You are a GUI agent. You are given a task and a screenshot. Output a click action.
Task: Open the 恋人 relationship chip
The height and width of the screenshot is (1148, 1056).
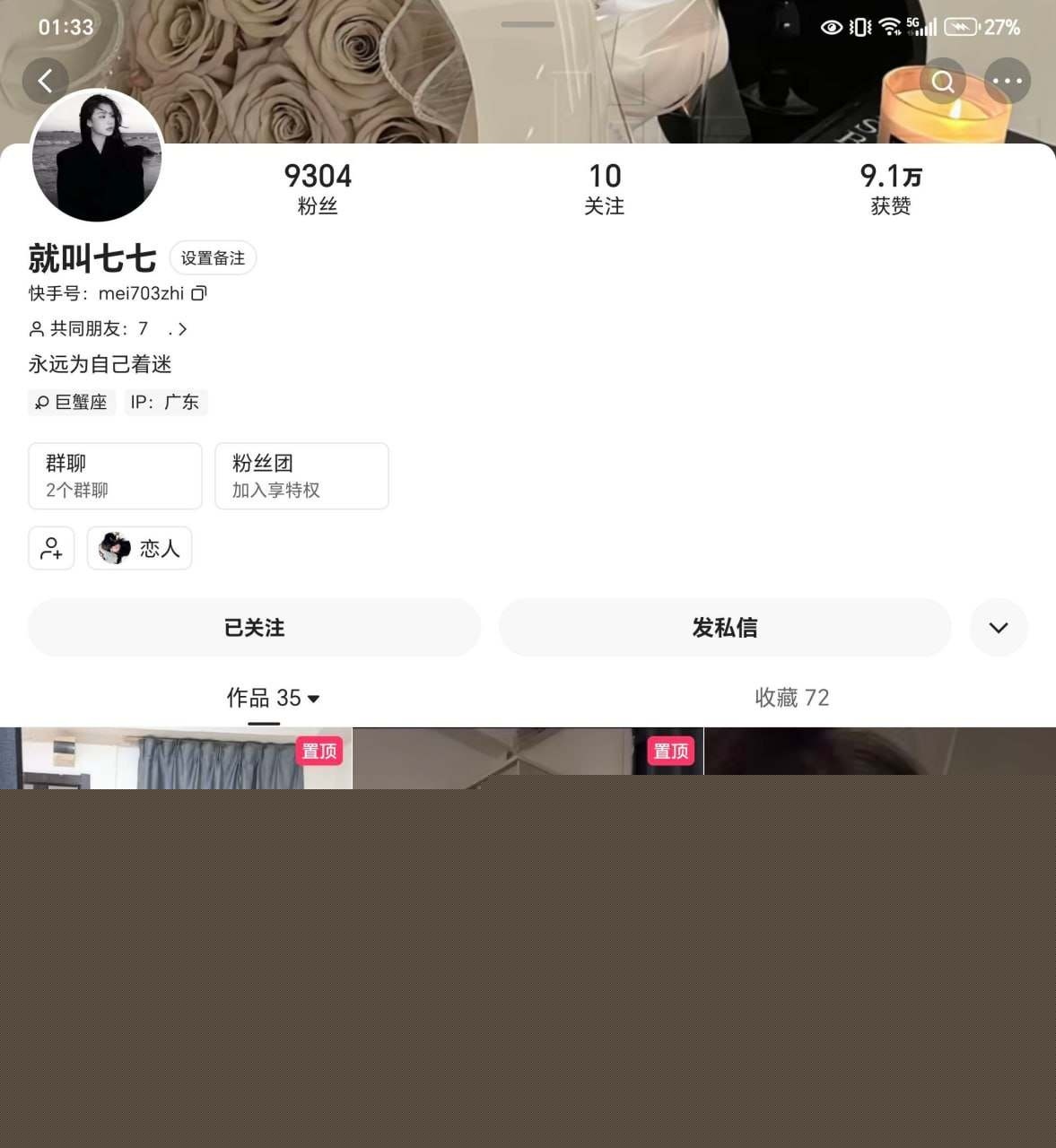point(140,548)
